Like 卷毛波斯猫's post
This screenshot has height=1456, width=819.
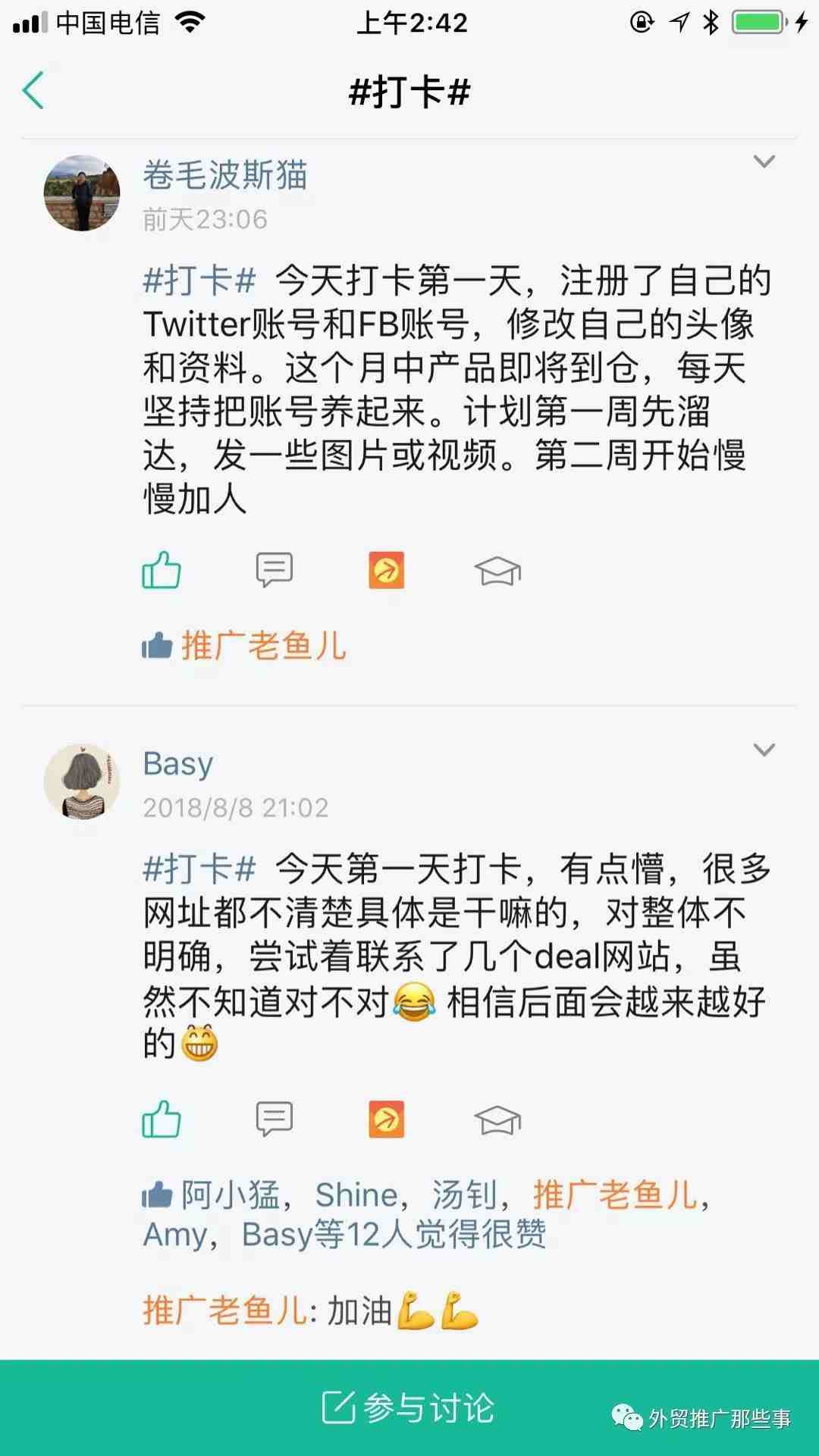162,570
